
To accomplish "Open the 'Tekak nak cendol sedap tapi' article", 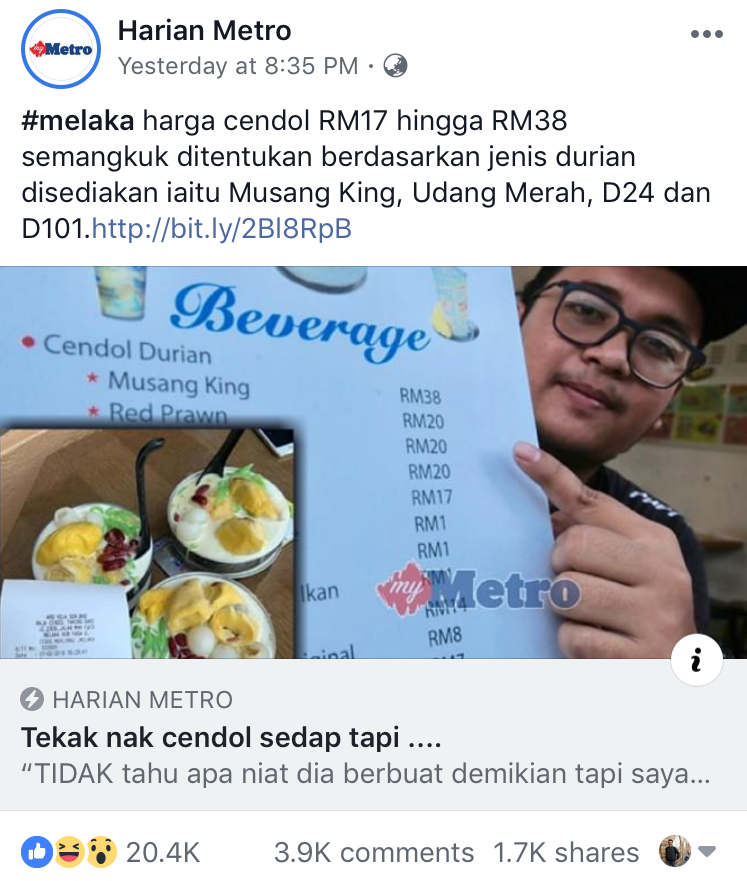I will tap(231, 740).
